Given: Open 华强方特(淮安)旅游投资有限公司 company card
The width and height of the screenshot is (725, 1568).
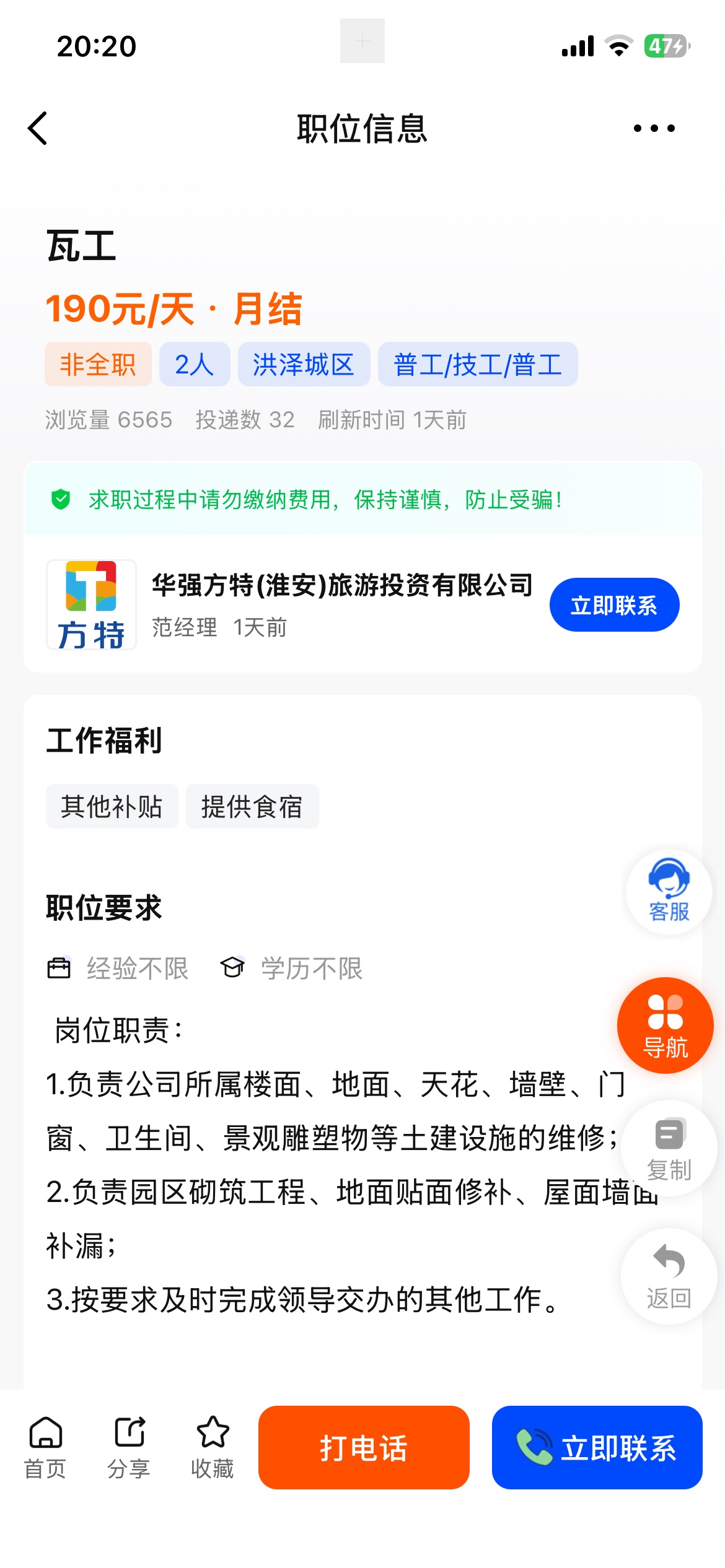Looking at the screenshot, I should (x=342, y=586).
